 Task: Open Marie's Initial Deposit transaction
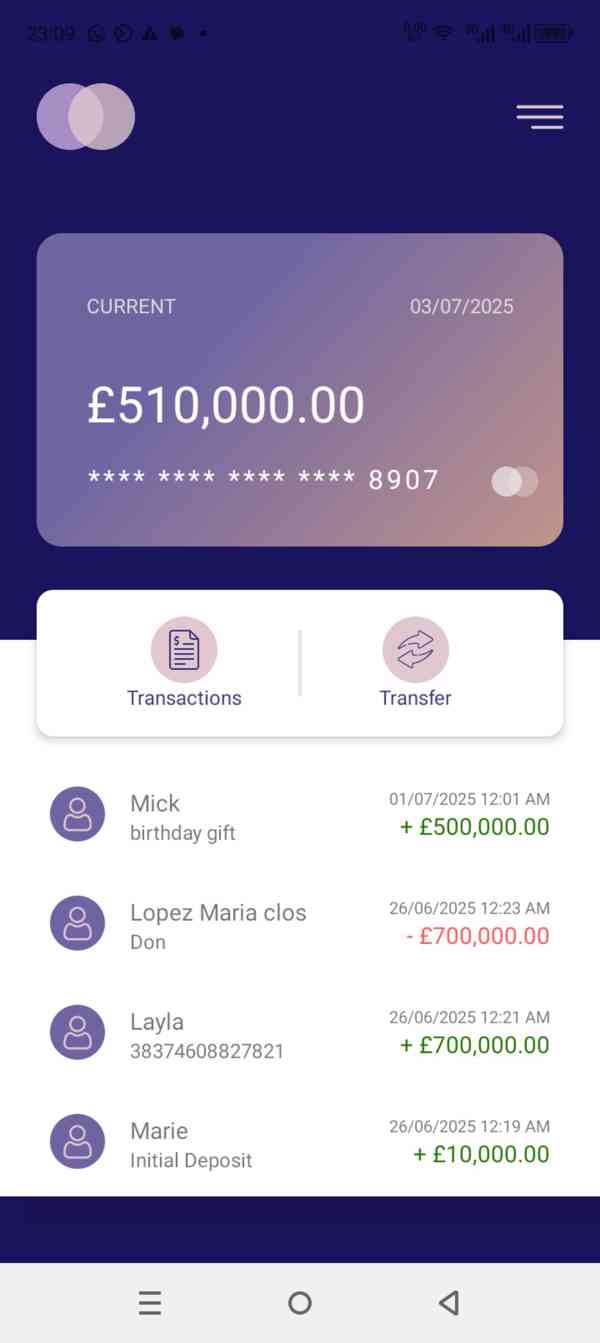coord(300,1142)
